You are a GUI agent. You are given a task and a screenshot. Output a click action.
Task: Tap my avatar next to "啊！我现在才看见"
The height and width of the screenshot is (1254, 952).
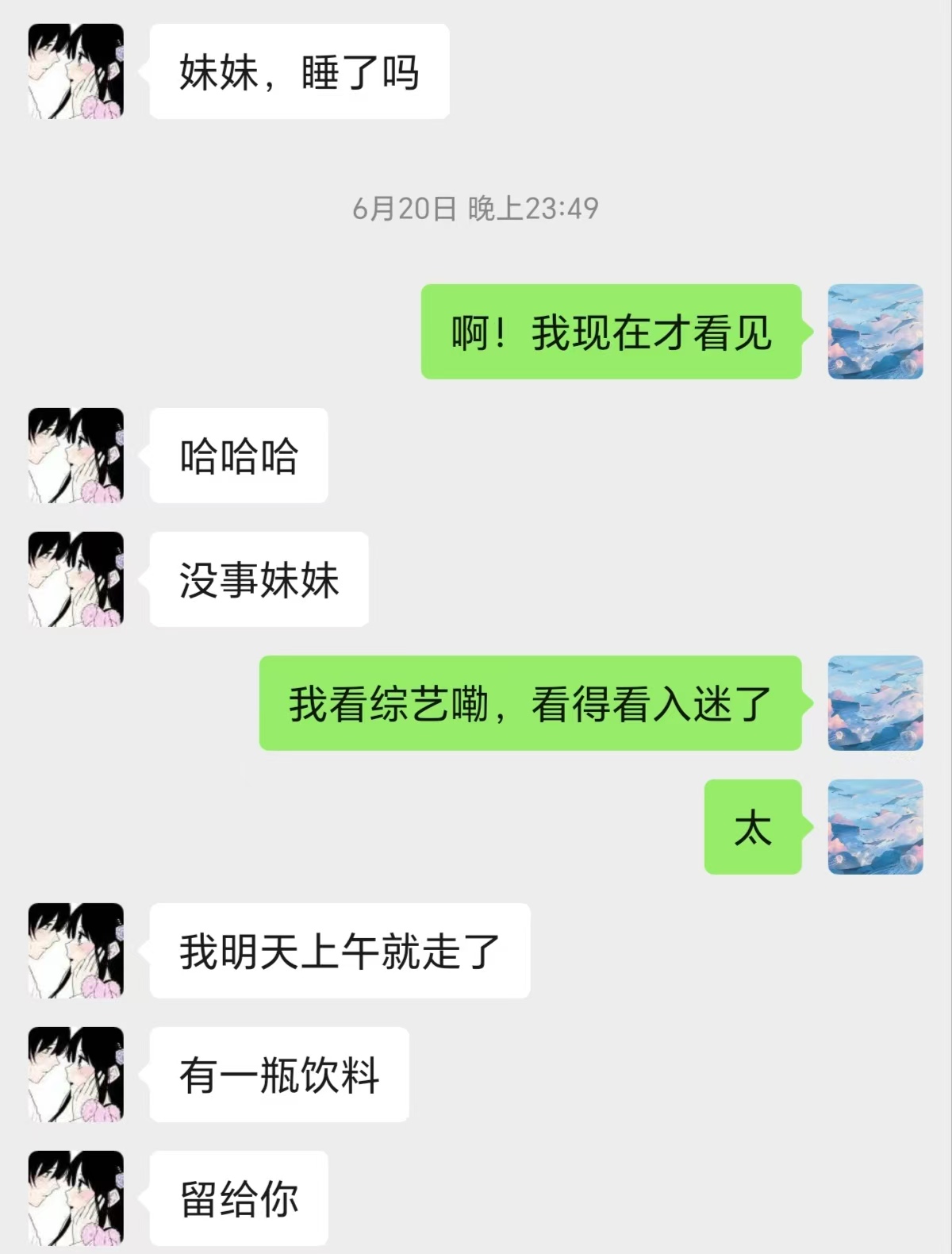(875, 332)
